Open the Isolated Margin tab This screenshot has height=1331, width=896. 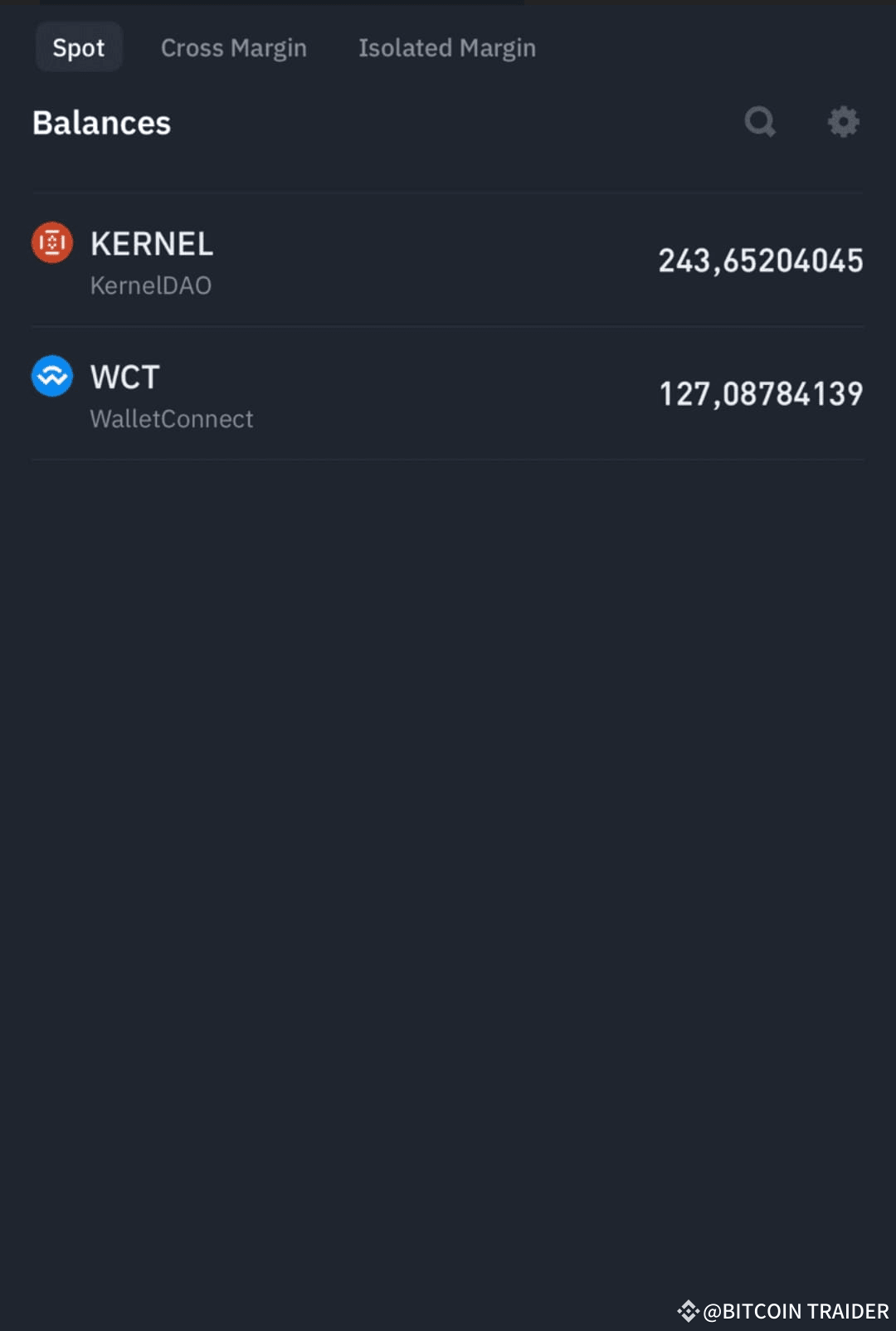(x=446, y=48)
